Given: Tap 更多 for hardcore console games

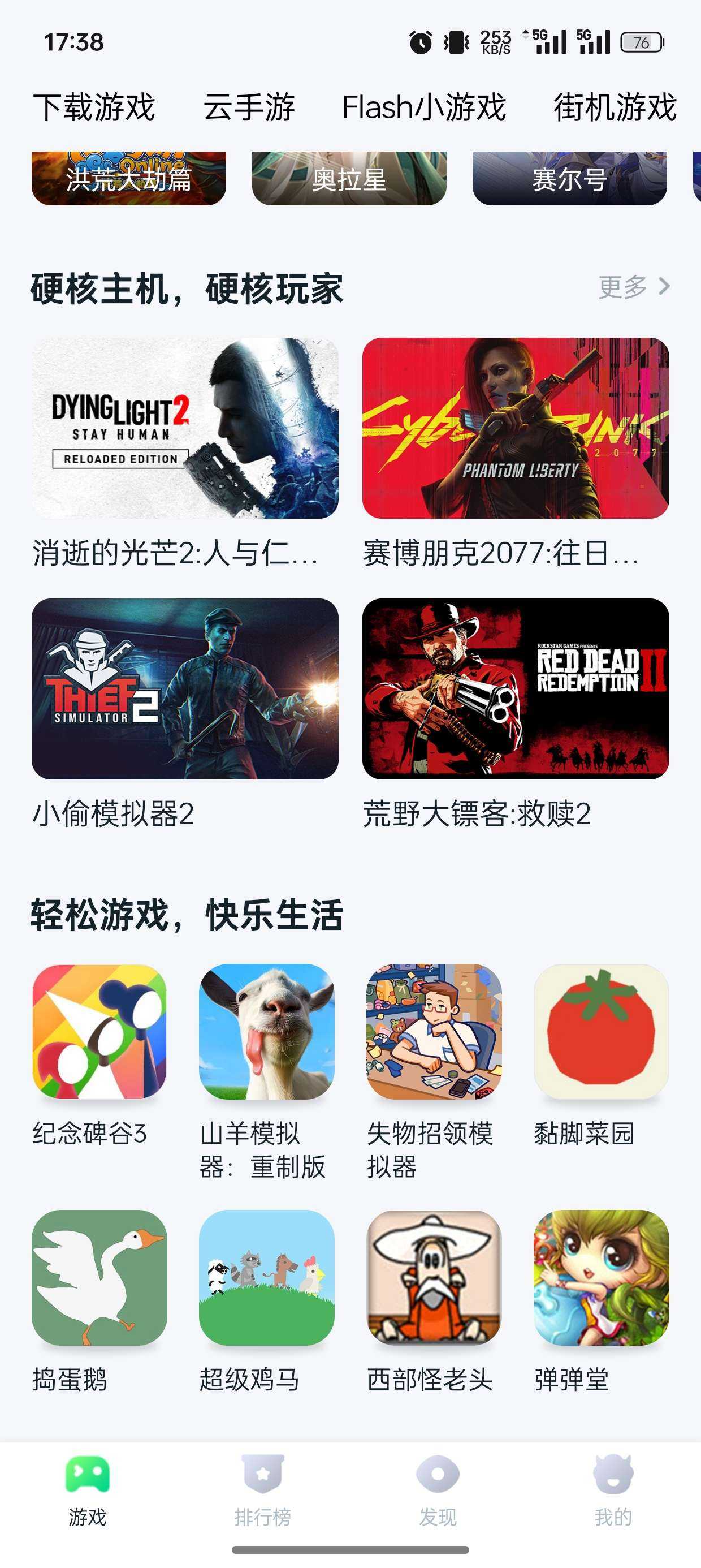Looking at the screenshot, I should (633, 287).
